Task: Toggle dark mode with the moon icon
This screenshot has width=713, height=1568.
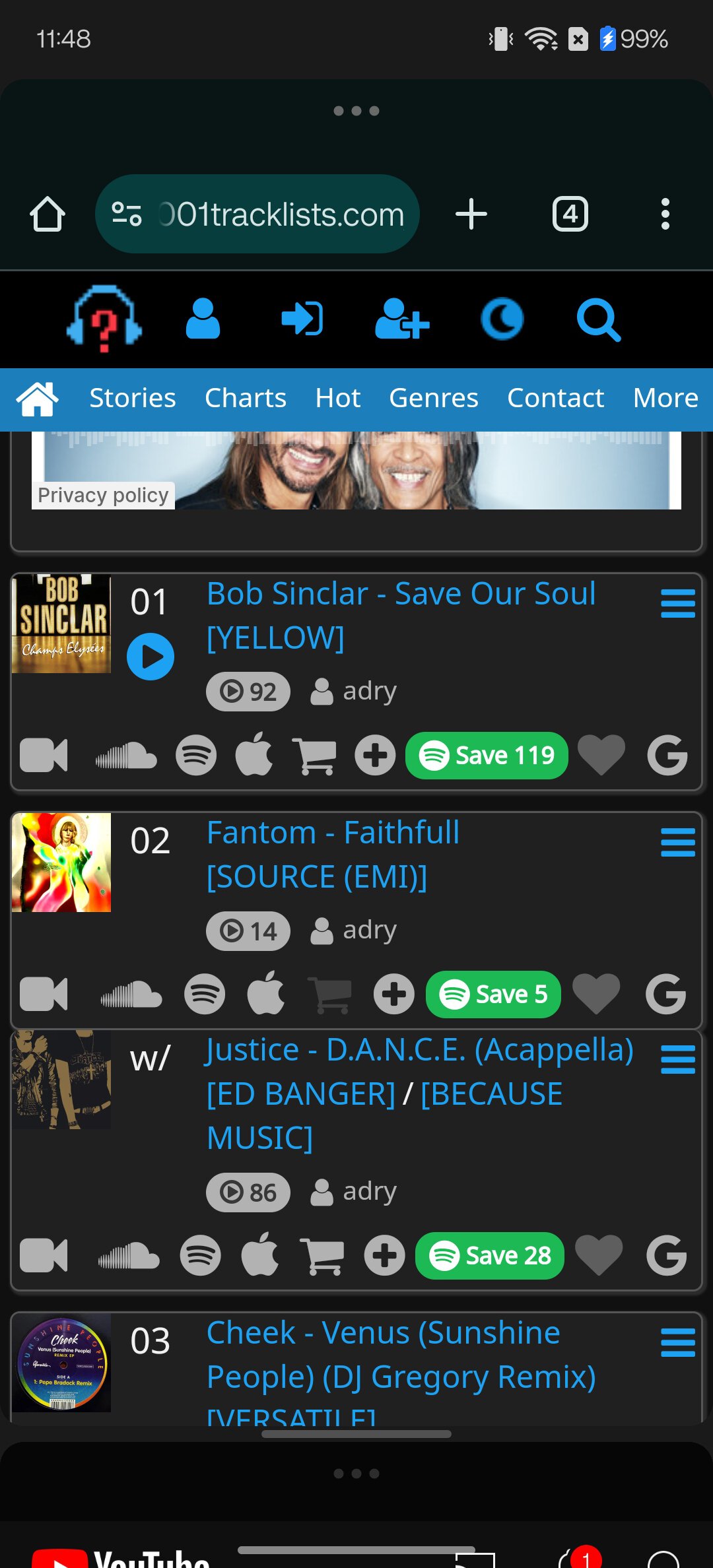Action: tap(502, 320)
